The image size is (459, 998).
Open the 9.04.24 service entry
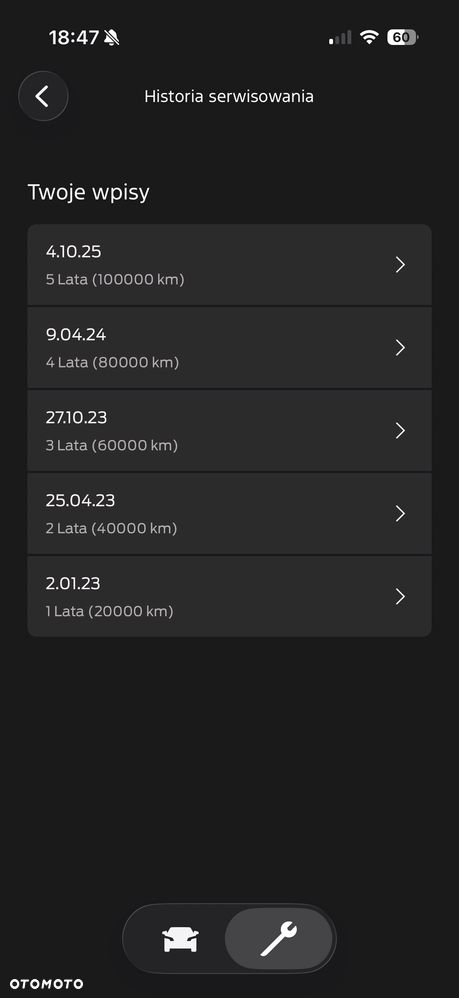(x=229, y=348)
